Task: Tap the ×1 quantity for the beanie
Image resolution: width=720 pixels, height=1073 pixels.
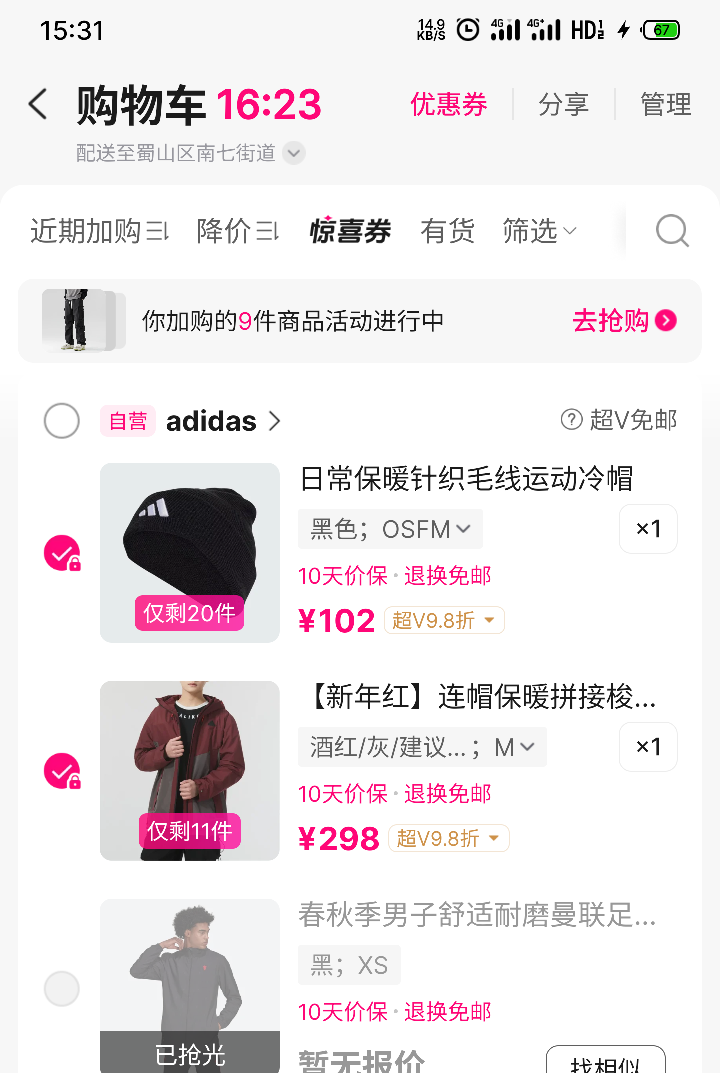Action: coord(648,528)
